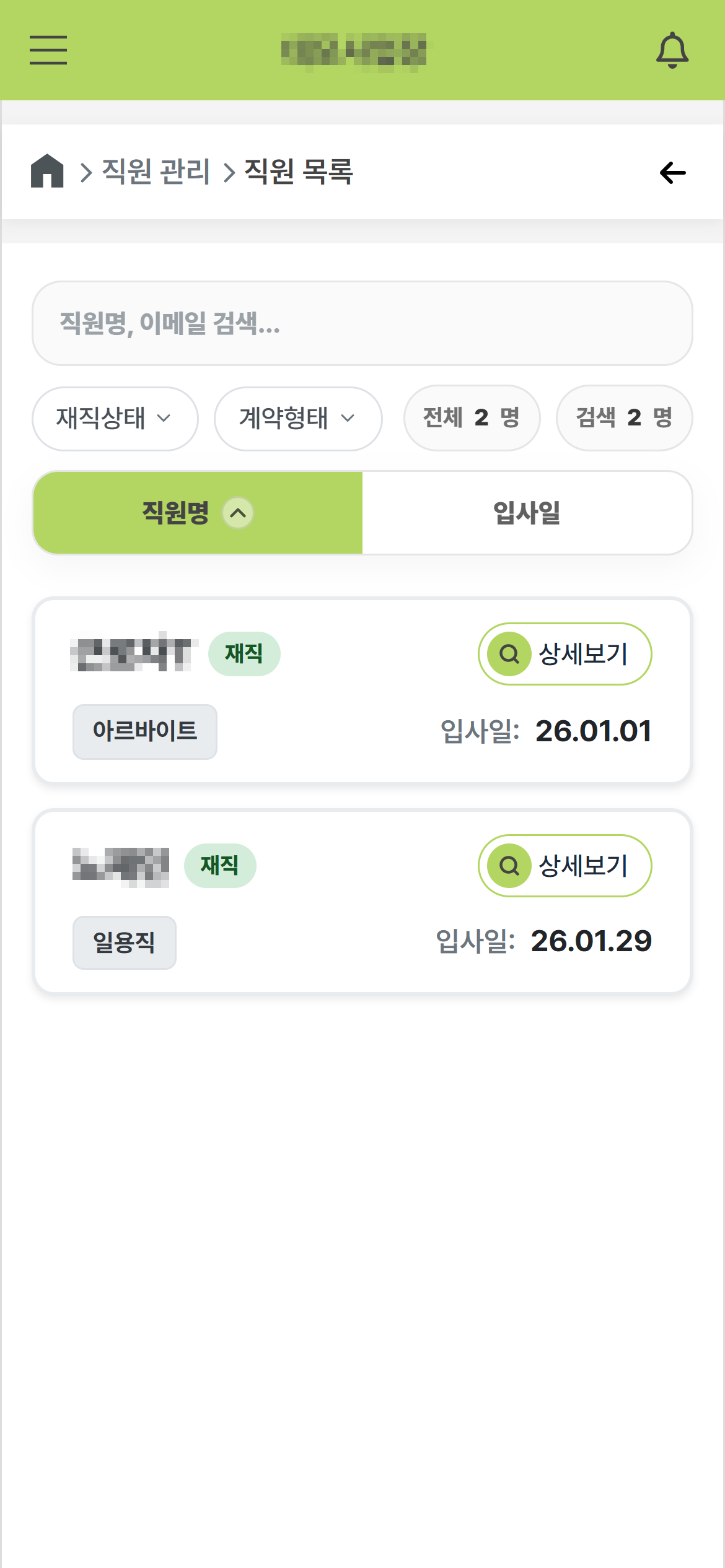This screenshot has width=725, height=1568.
Task: Open 상세보기 for the first employee
Action: point(565,653)
